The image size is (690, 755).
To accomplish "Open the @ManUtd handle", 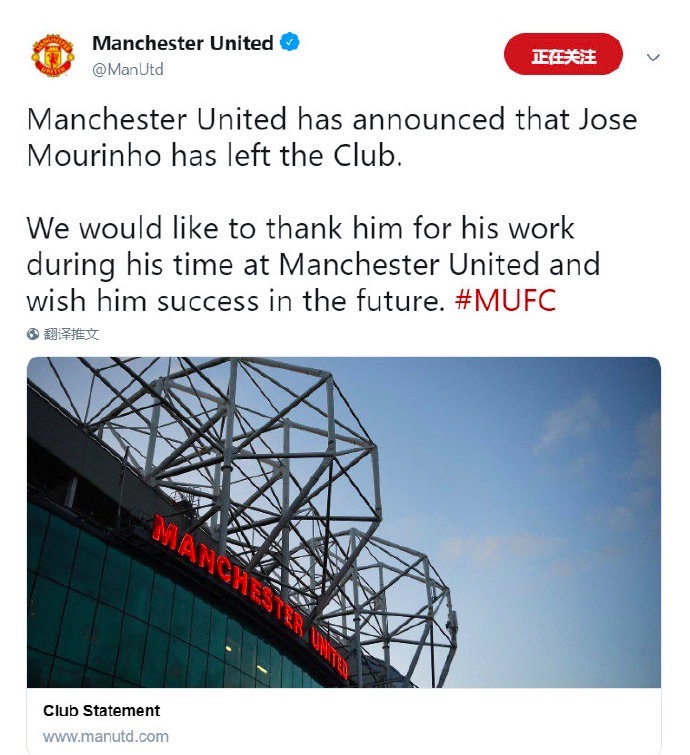I will click(x=128, y=70).
